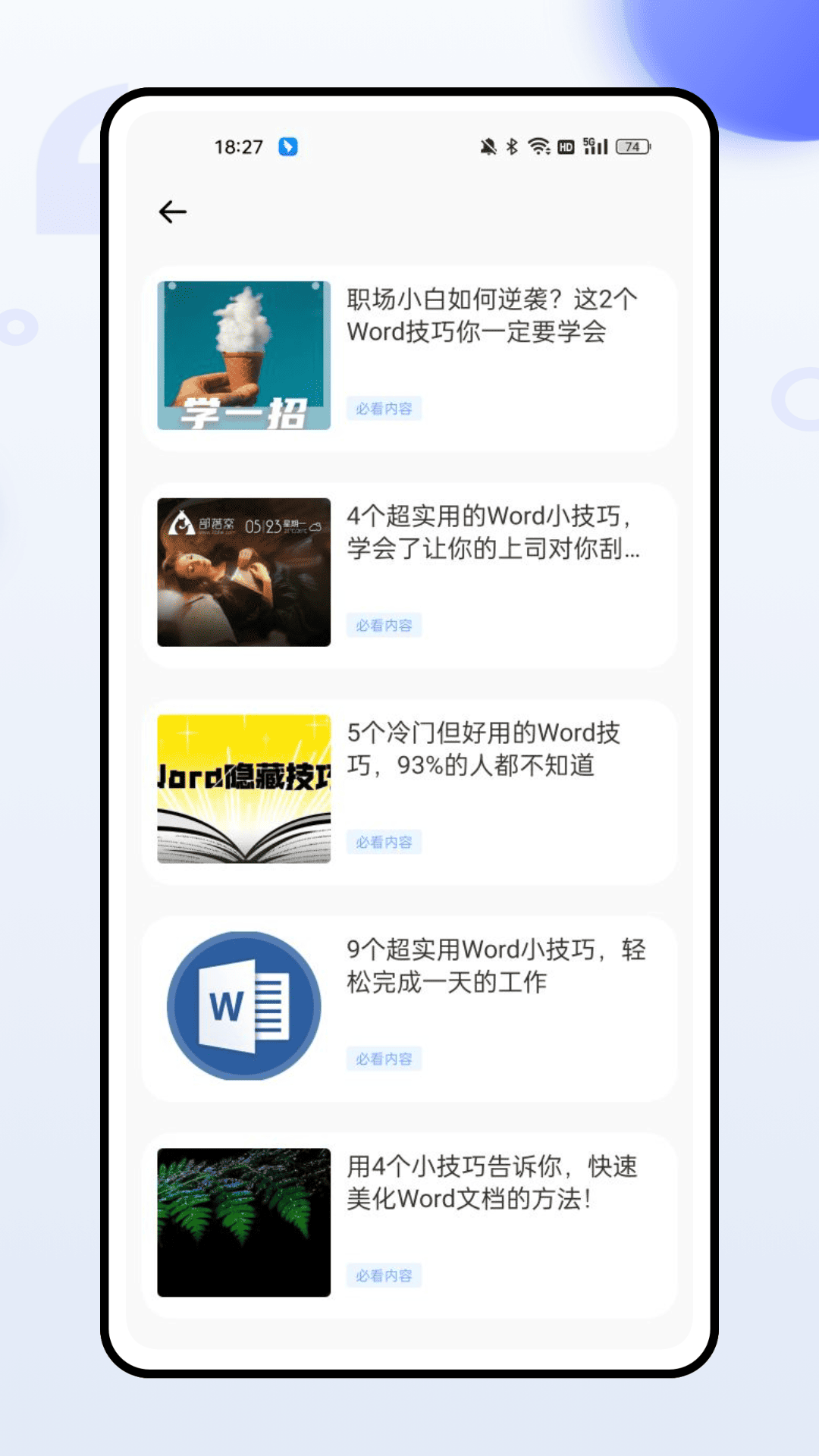Tap the 必看内容 tag under 5个冷门Word技巧
Viewport: 819px width, 1456px height.
384,842
